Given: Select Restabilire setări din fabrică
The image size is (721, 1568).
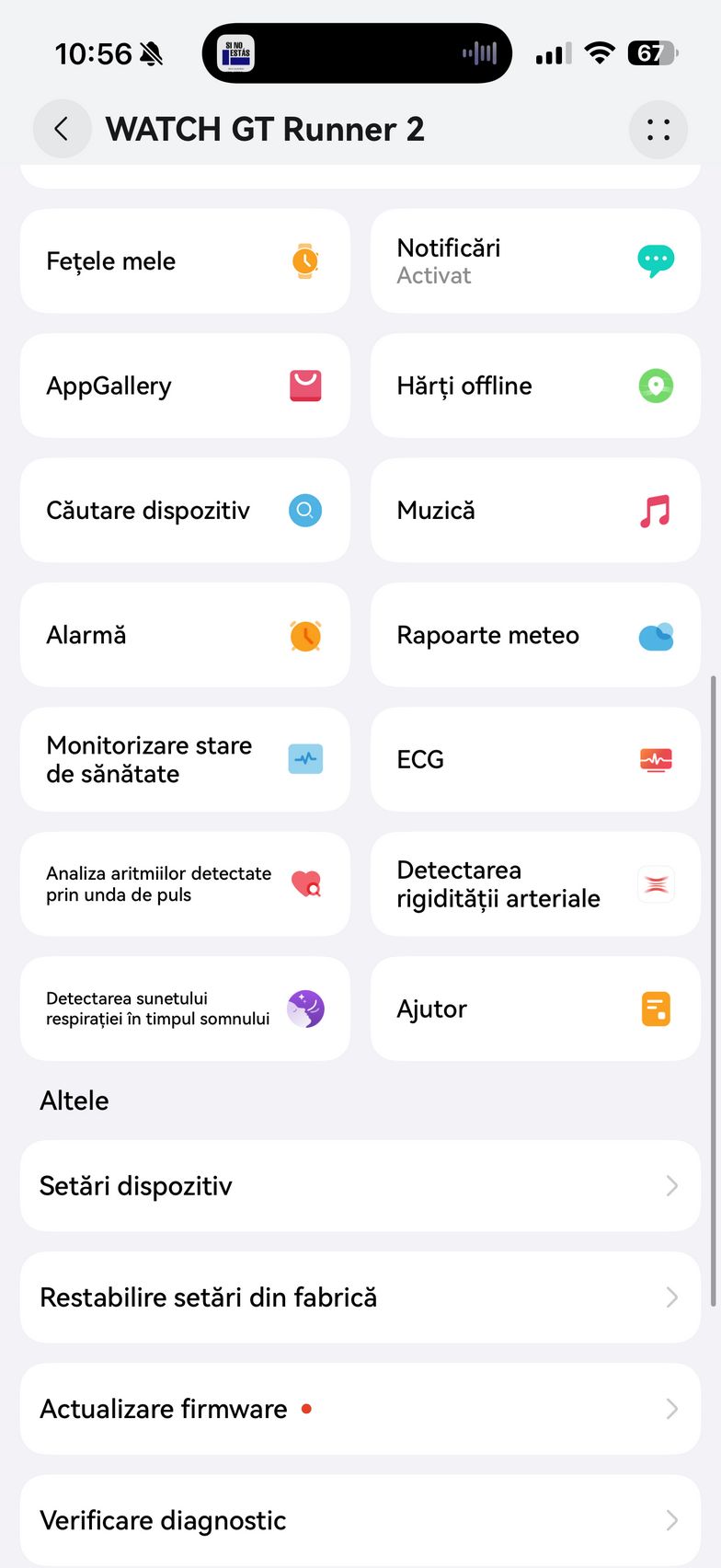Looking at the screenshot, I should coord(360,1297).
